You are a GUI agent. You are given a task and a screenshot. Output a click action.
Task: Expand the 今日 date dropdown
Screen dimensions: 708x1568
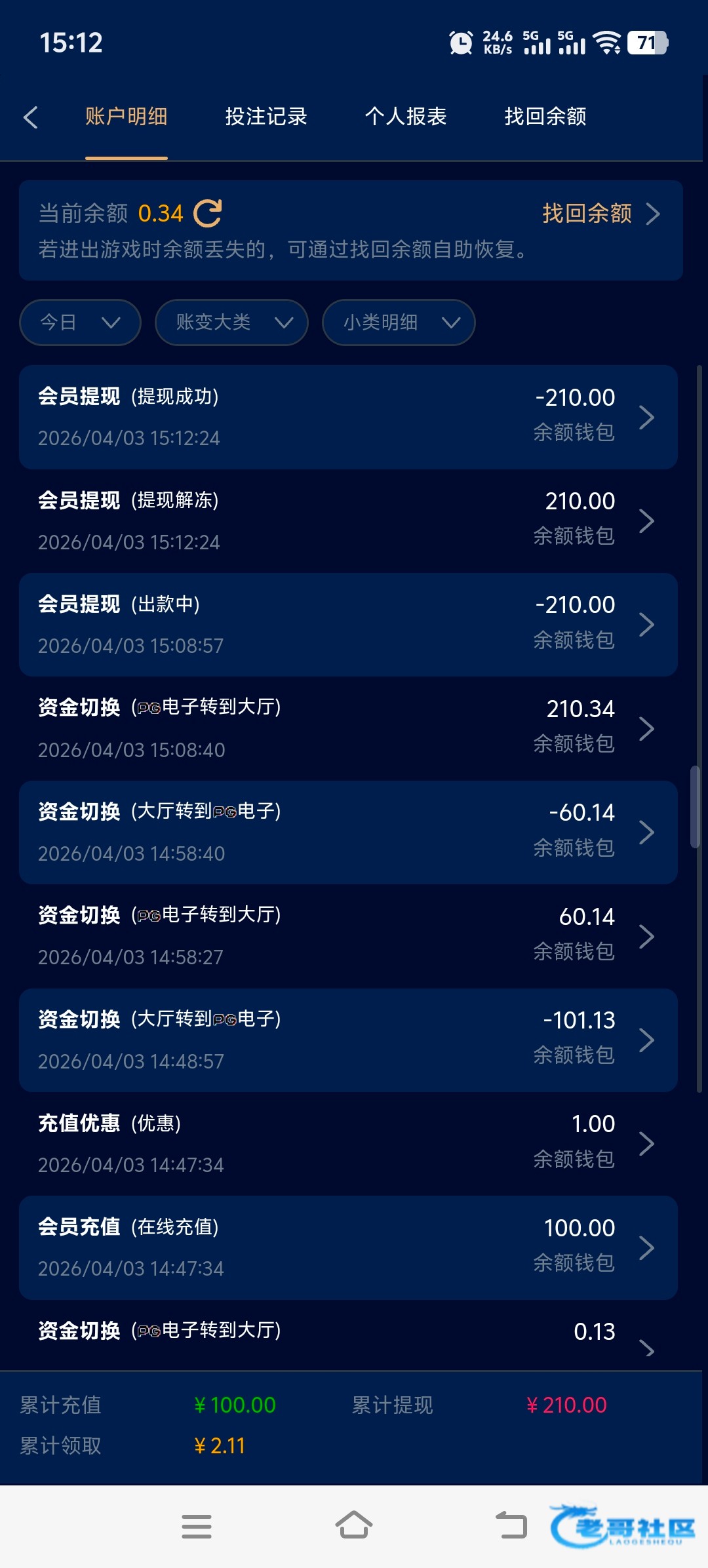[80, 323]
